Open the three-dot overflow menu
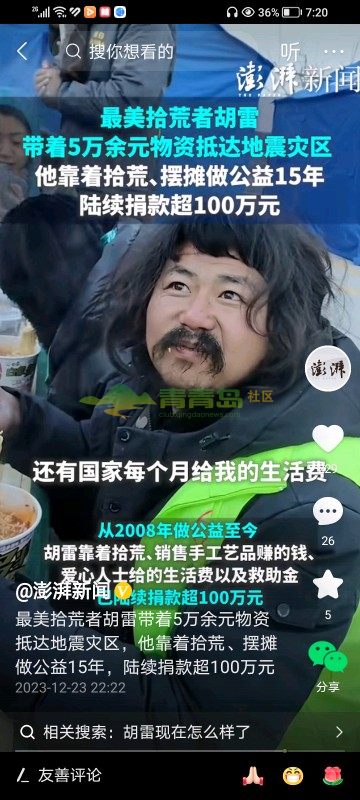360x800 pixels. pyautogui.click(x=334, y=52)
